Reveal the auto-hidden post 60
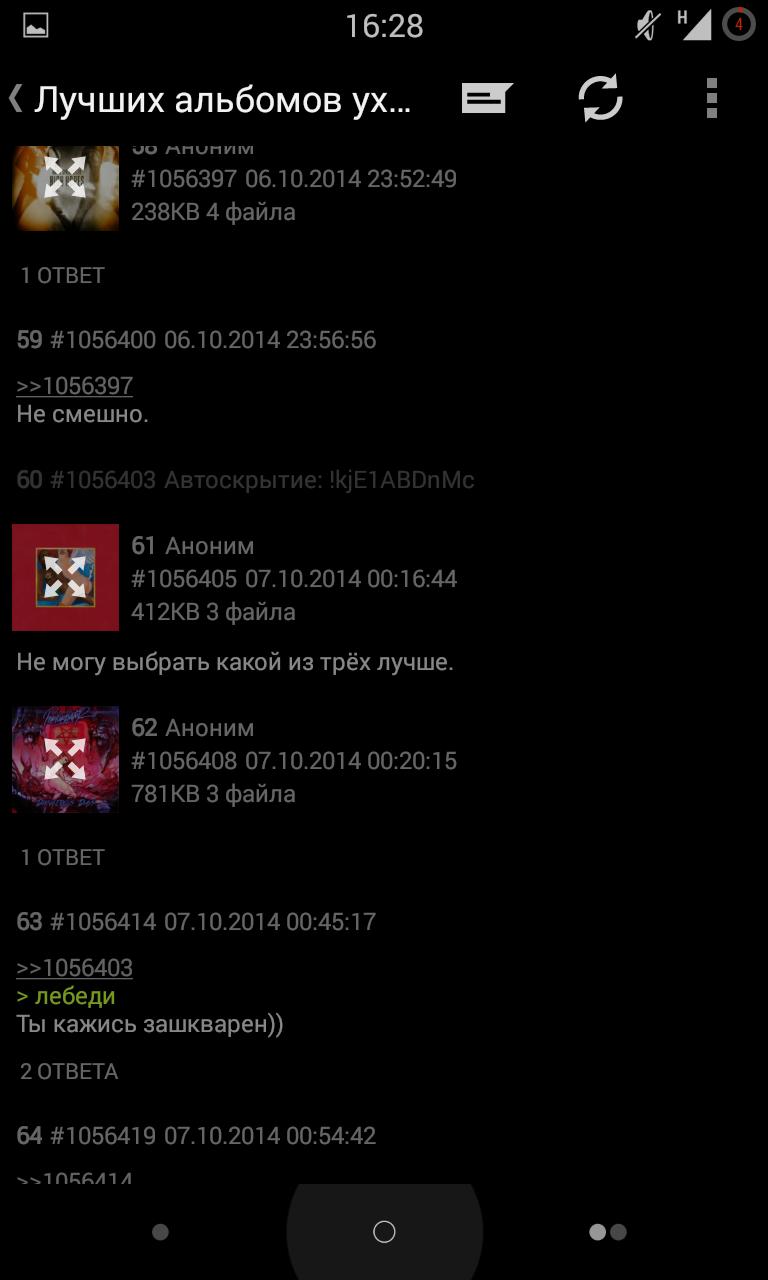768x1280 pixels. [245, 480]
